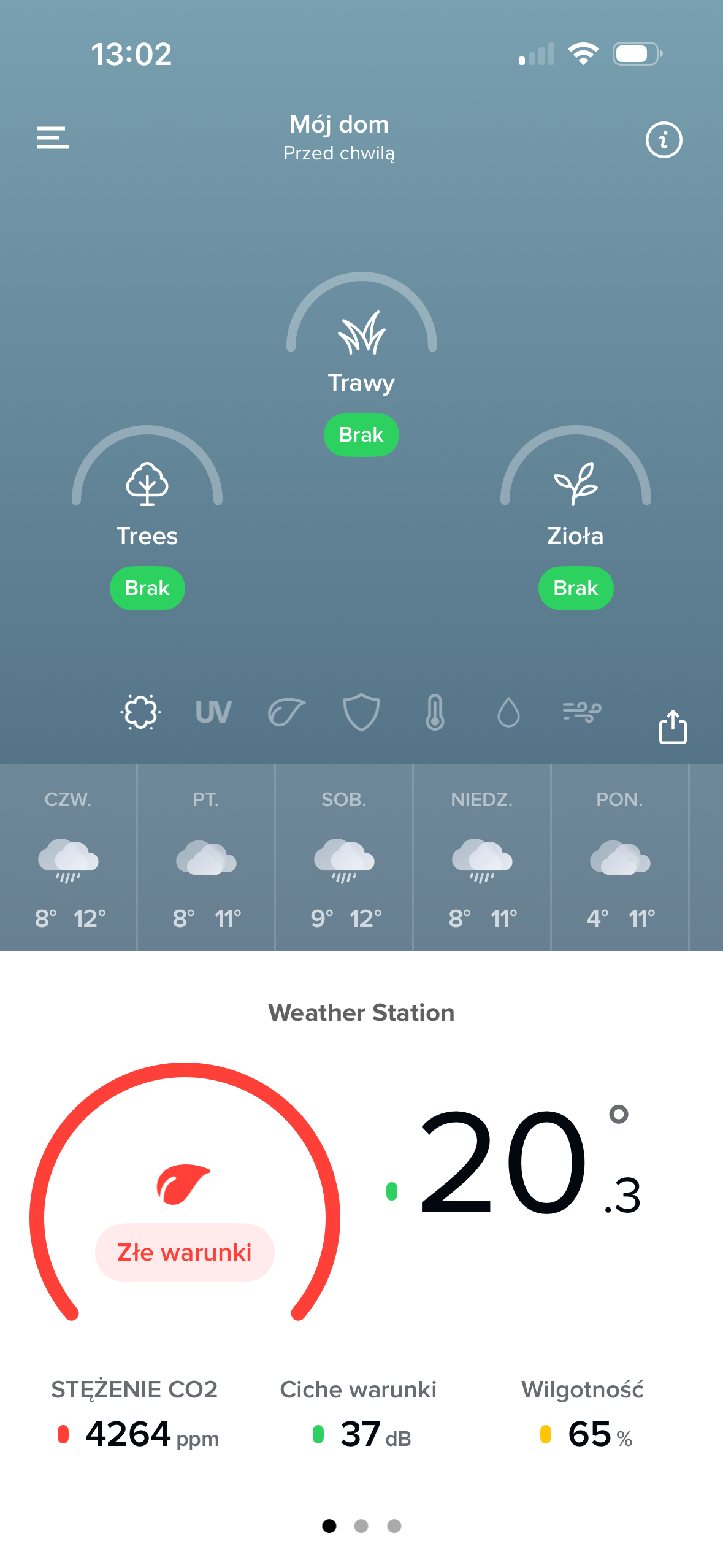Screen dimensions: 723x1568
Task: Open the Zioła pollen gauge
Action: click(575, 497)
